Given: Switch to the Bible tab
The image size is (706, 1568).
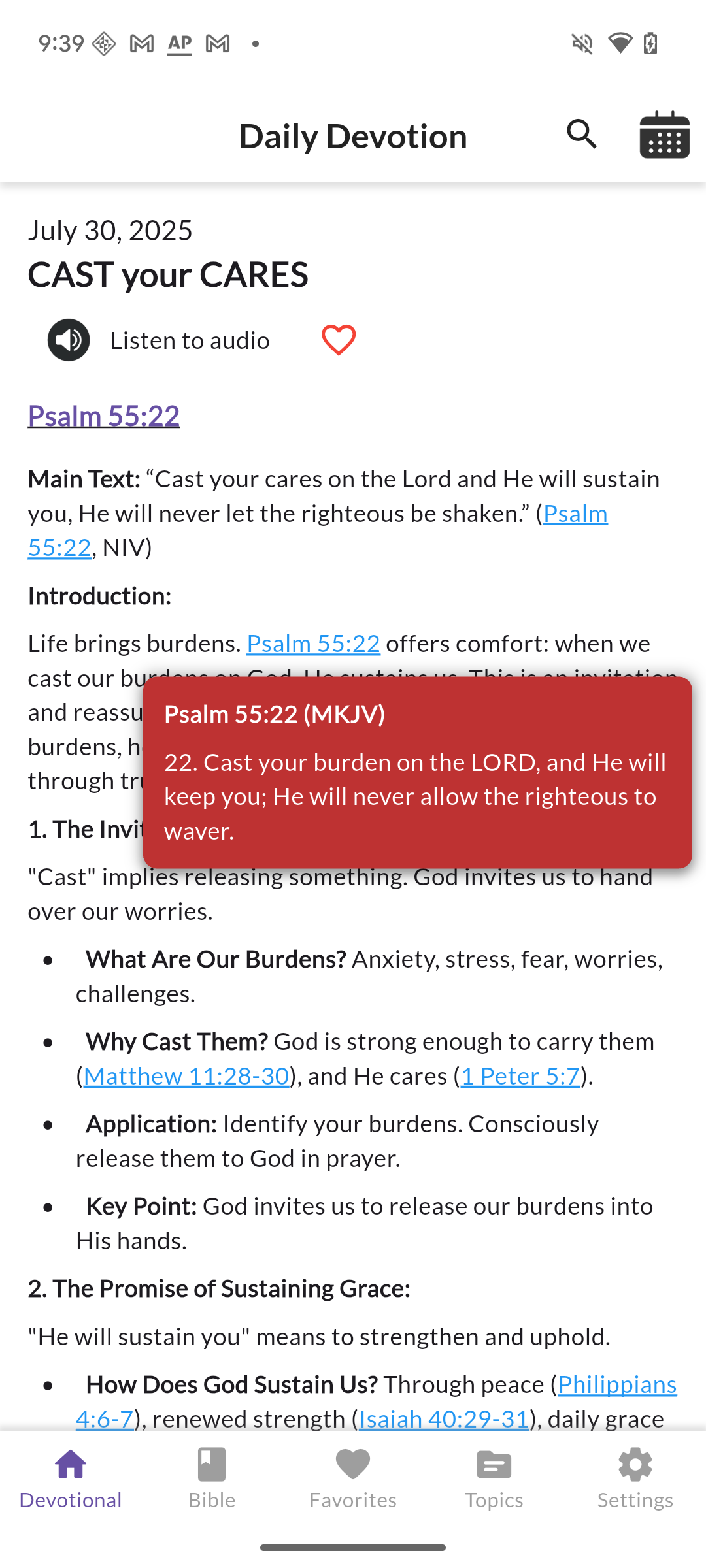Looking at the screenshot, I should coord(211,1480).
